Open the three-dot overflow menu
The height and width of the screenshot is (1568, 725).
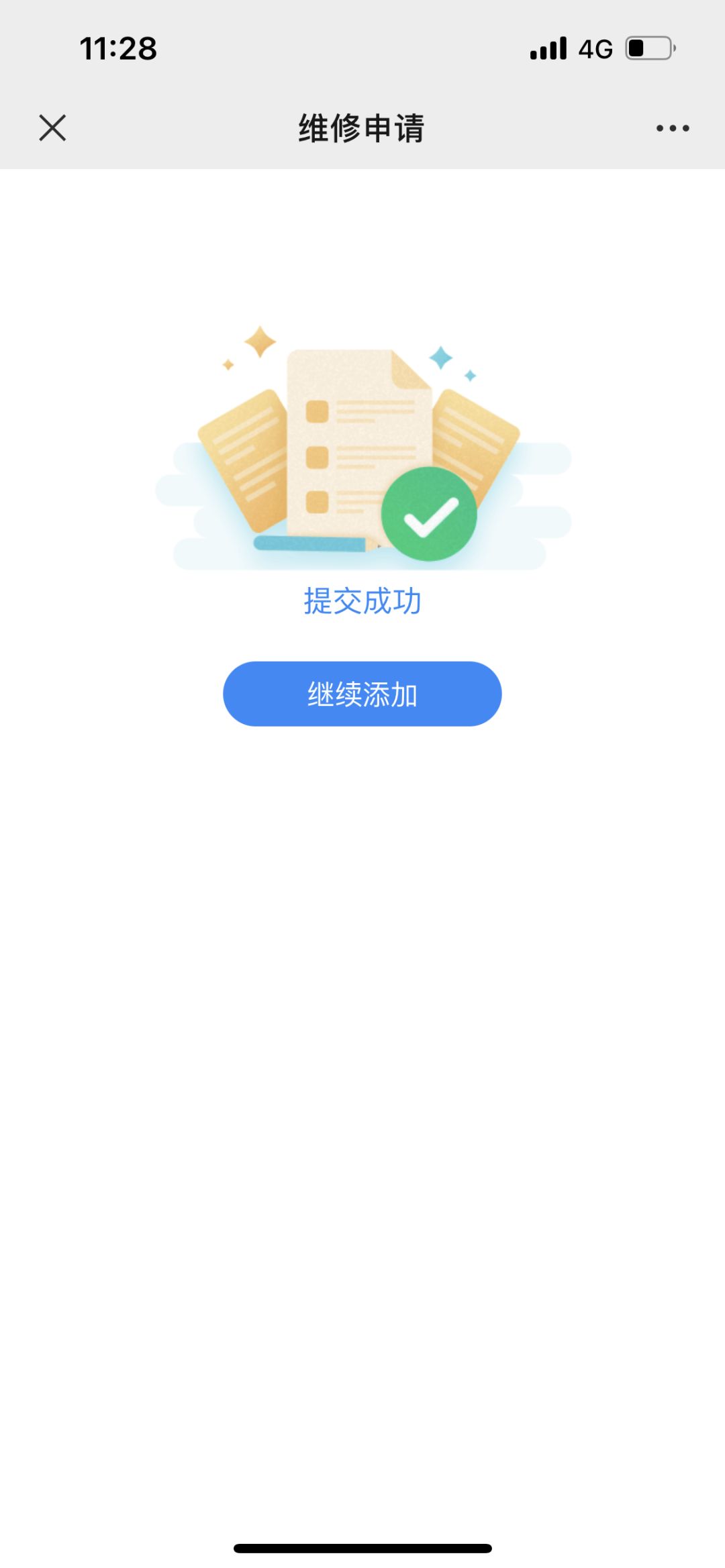tap(673, 128)
